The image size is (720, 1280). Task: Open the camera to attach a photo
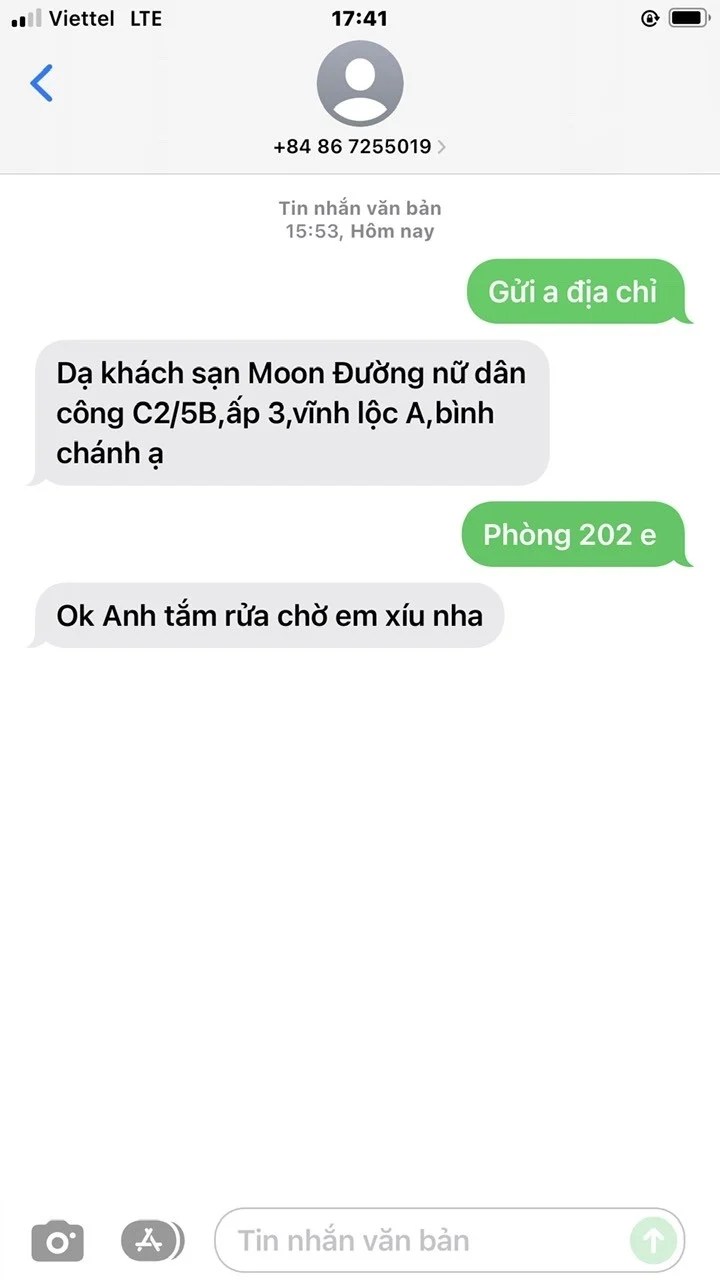point(58,1241)
